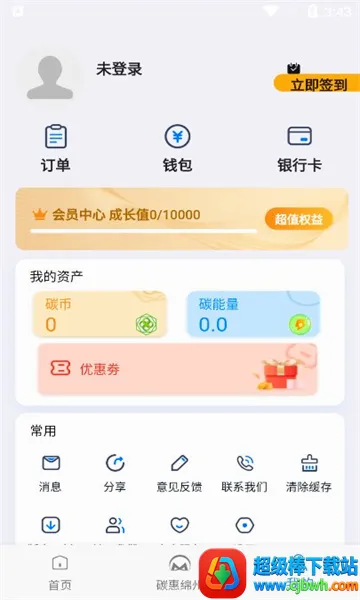The width and height of the screenshot is (360, 600).
Task: Open the profile avatar to log in
Action: [x=50, y=78]
